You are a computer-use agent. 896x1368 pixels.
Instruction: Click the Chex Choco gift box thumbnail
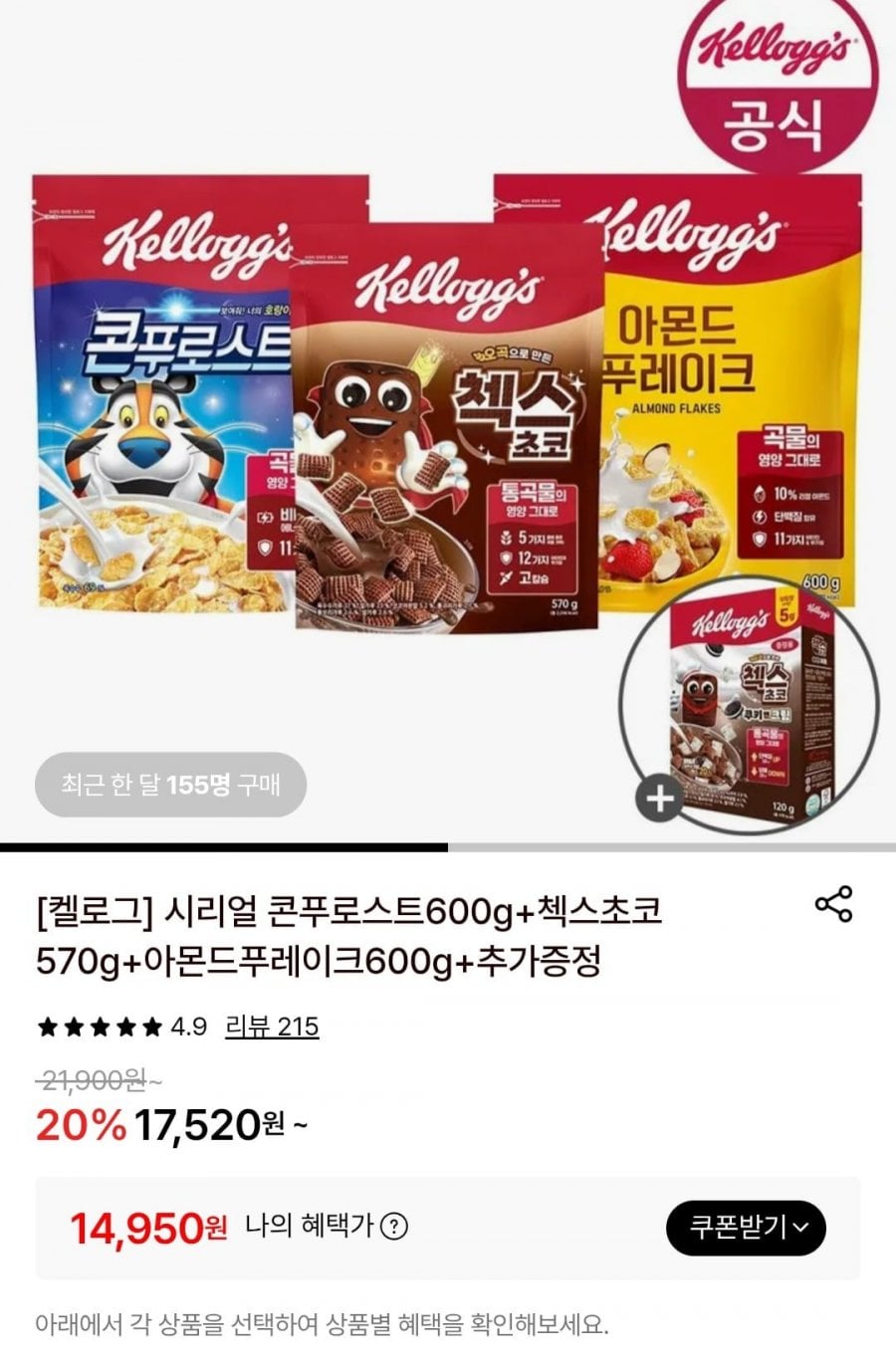(747, 697)
